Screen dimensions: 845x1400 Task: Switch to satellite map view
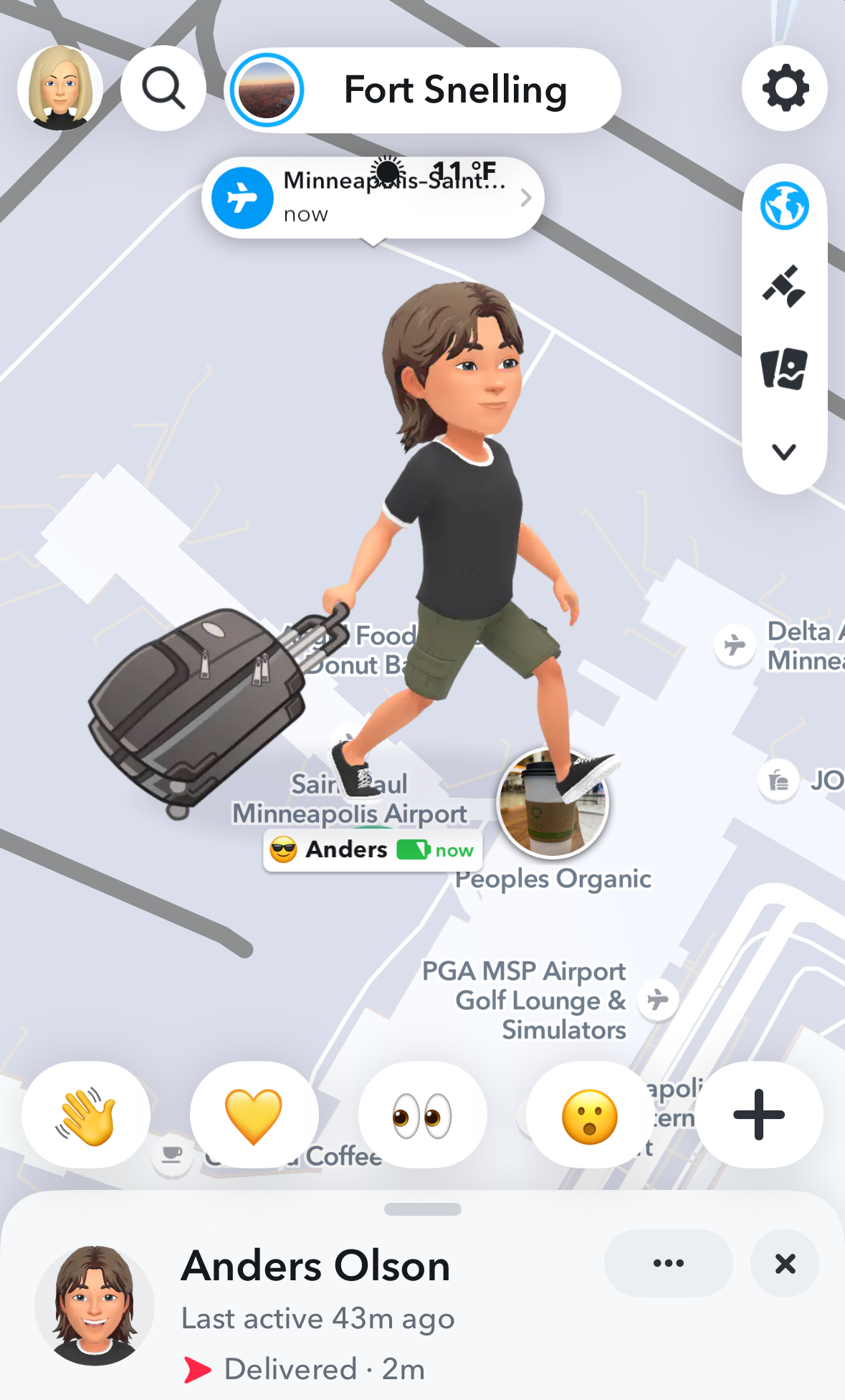pyautogui.click(x=785, y=287)
